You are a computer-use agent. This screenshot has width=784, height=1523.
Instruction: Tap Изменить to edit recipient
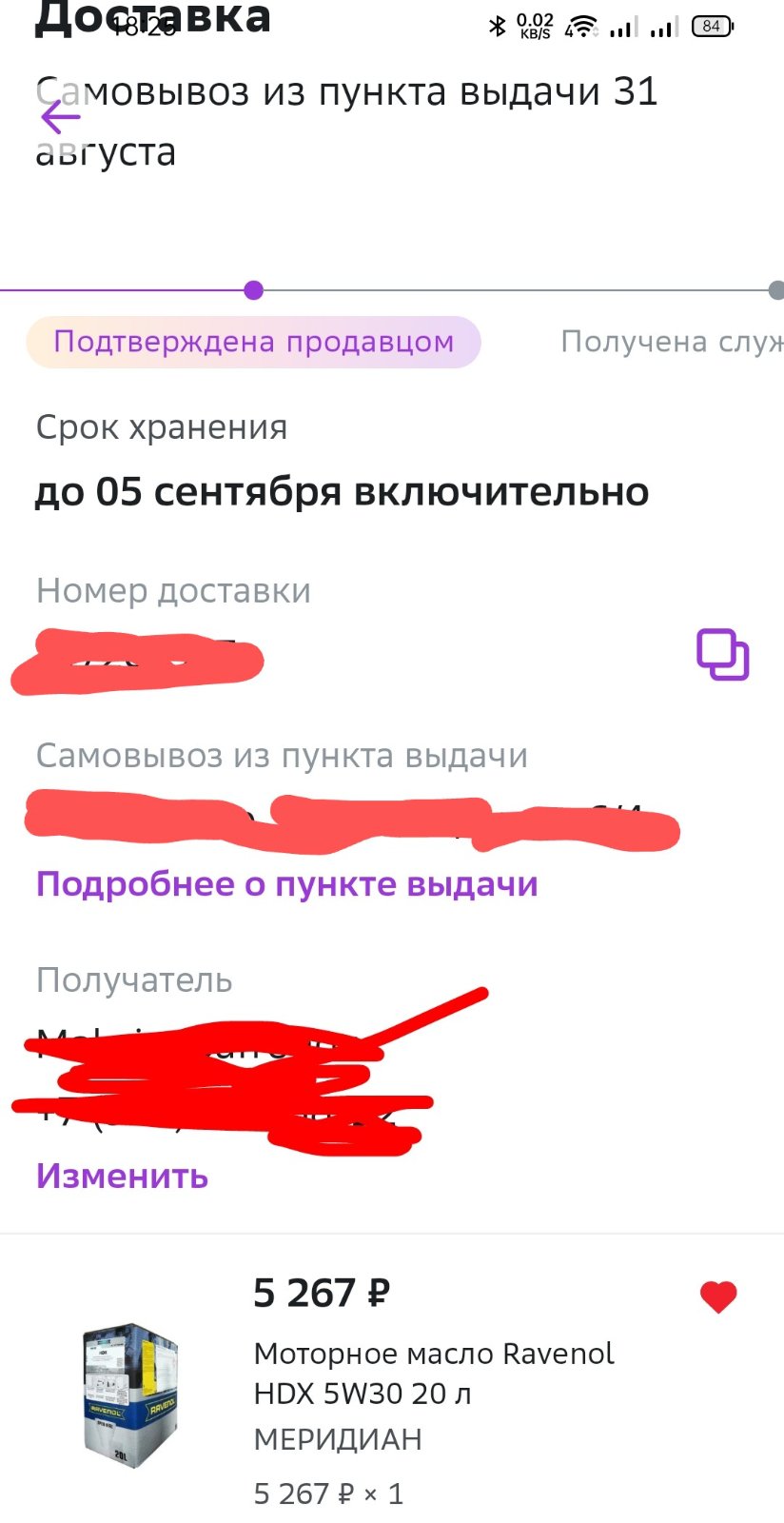point(122,1177)
